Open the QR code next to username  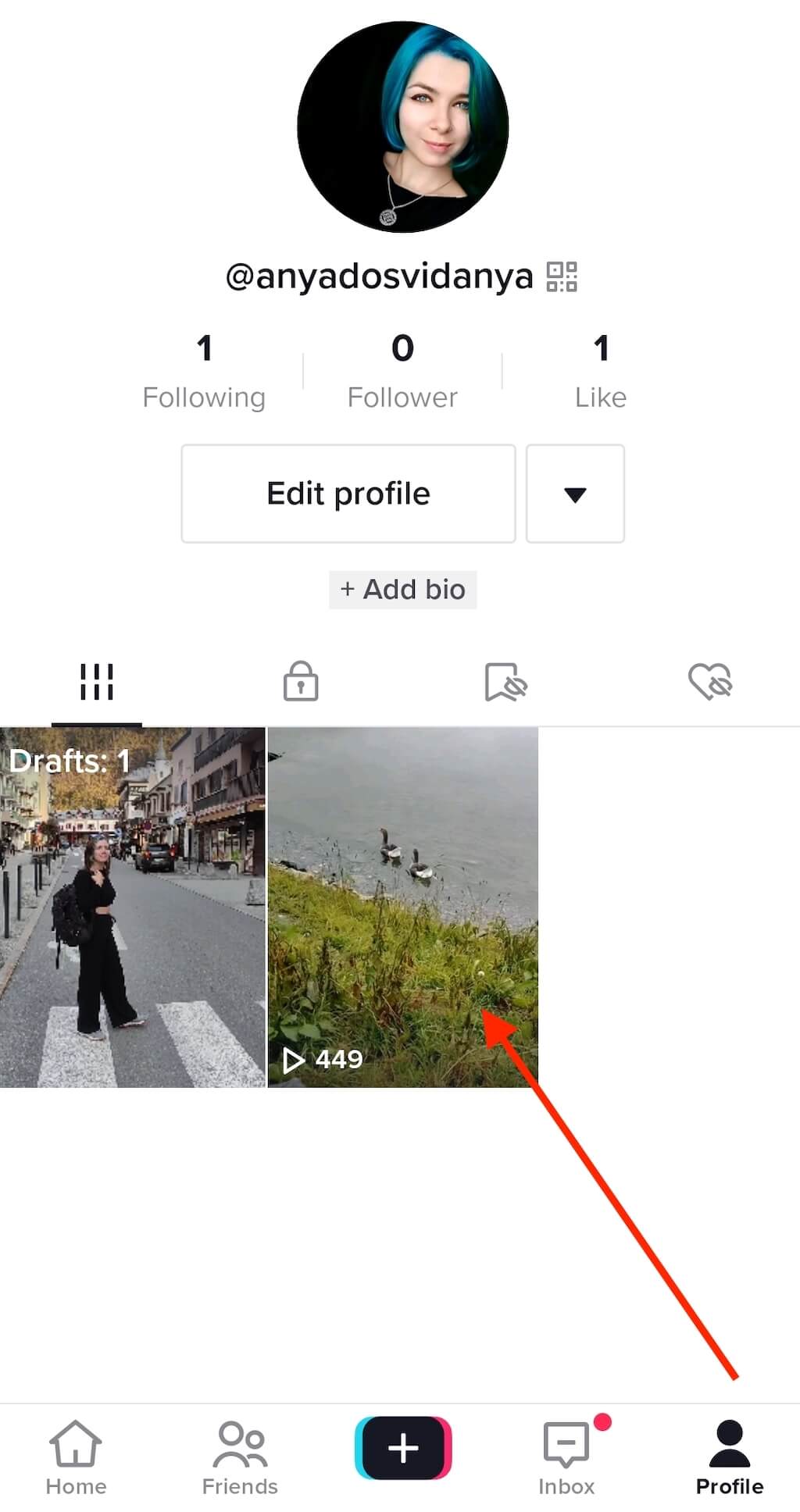coord(562,276)
